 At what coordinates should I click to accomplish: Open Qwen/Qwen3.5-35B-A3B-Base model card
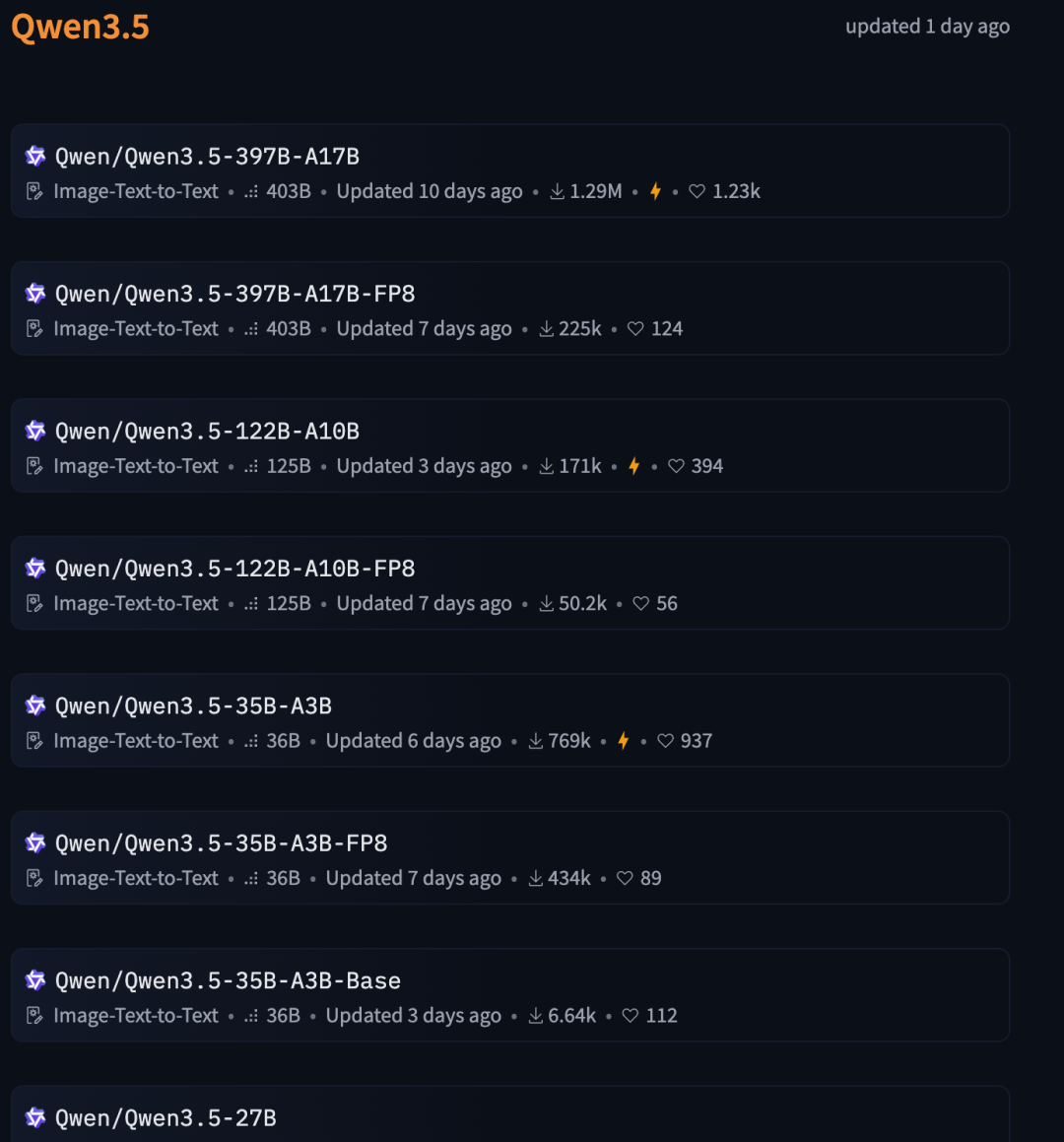228,980
